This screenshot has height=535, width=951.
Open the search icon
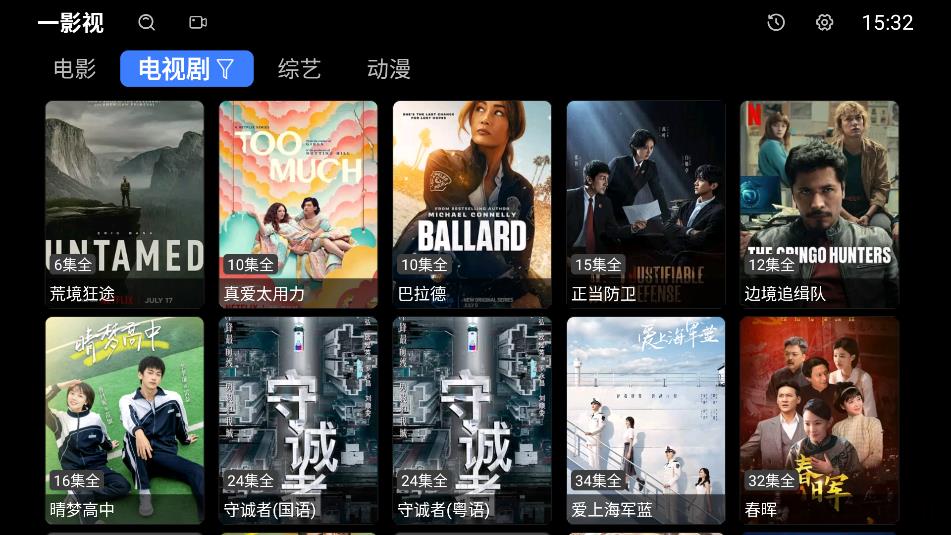pyautogui.click(x=147, y=22)
